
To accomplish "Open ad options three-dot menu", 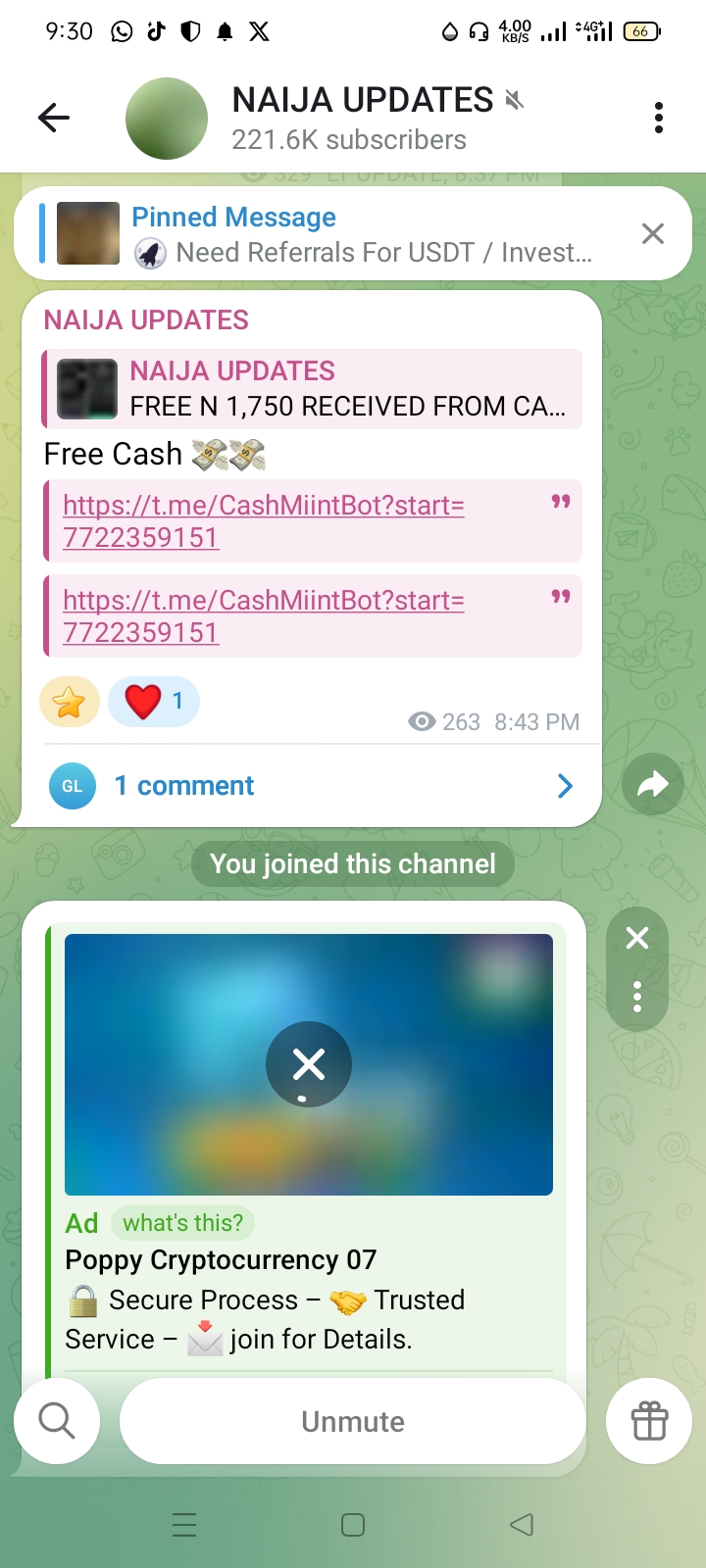I will pos(637,997).
